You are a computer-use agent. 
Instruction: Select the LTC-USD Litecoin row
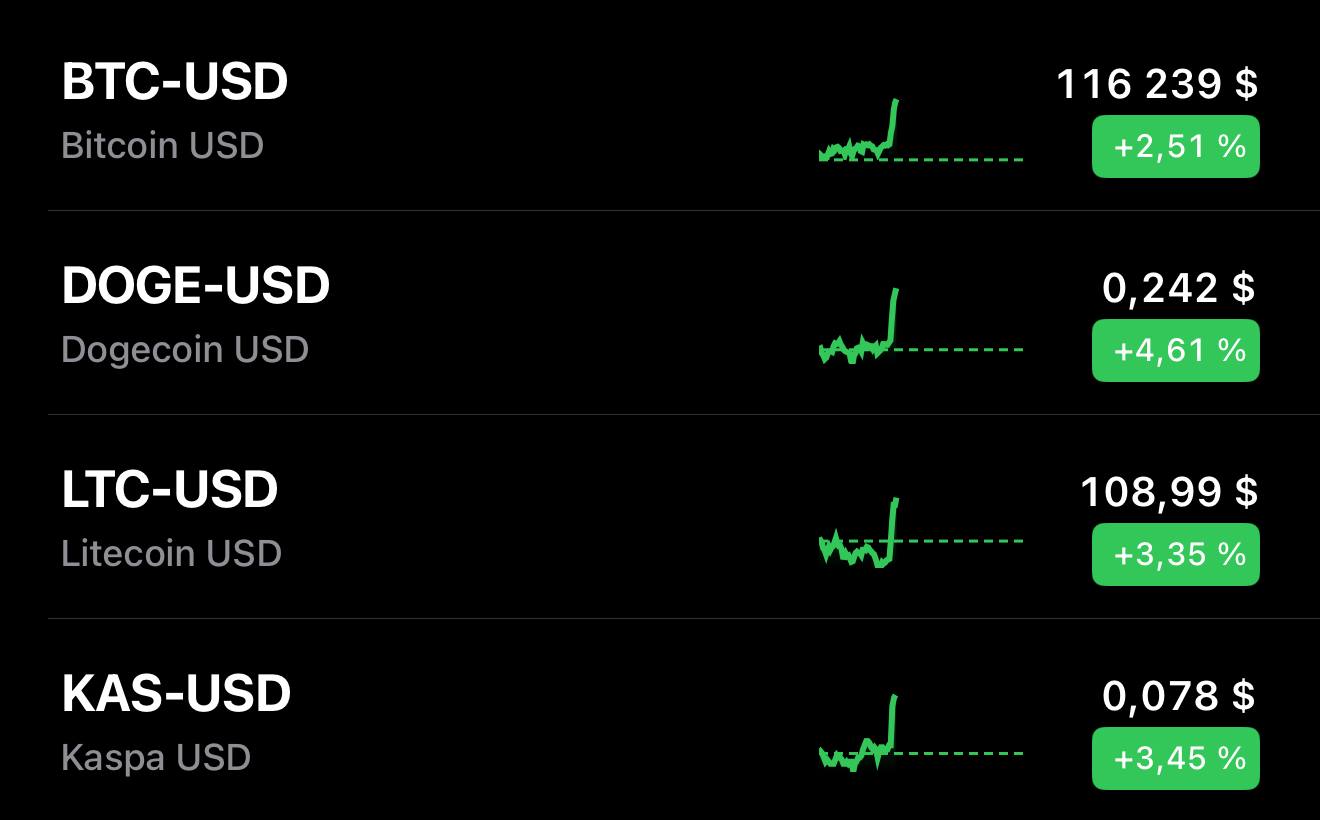tap(171, 518)
